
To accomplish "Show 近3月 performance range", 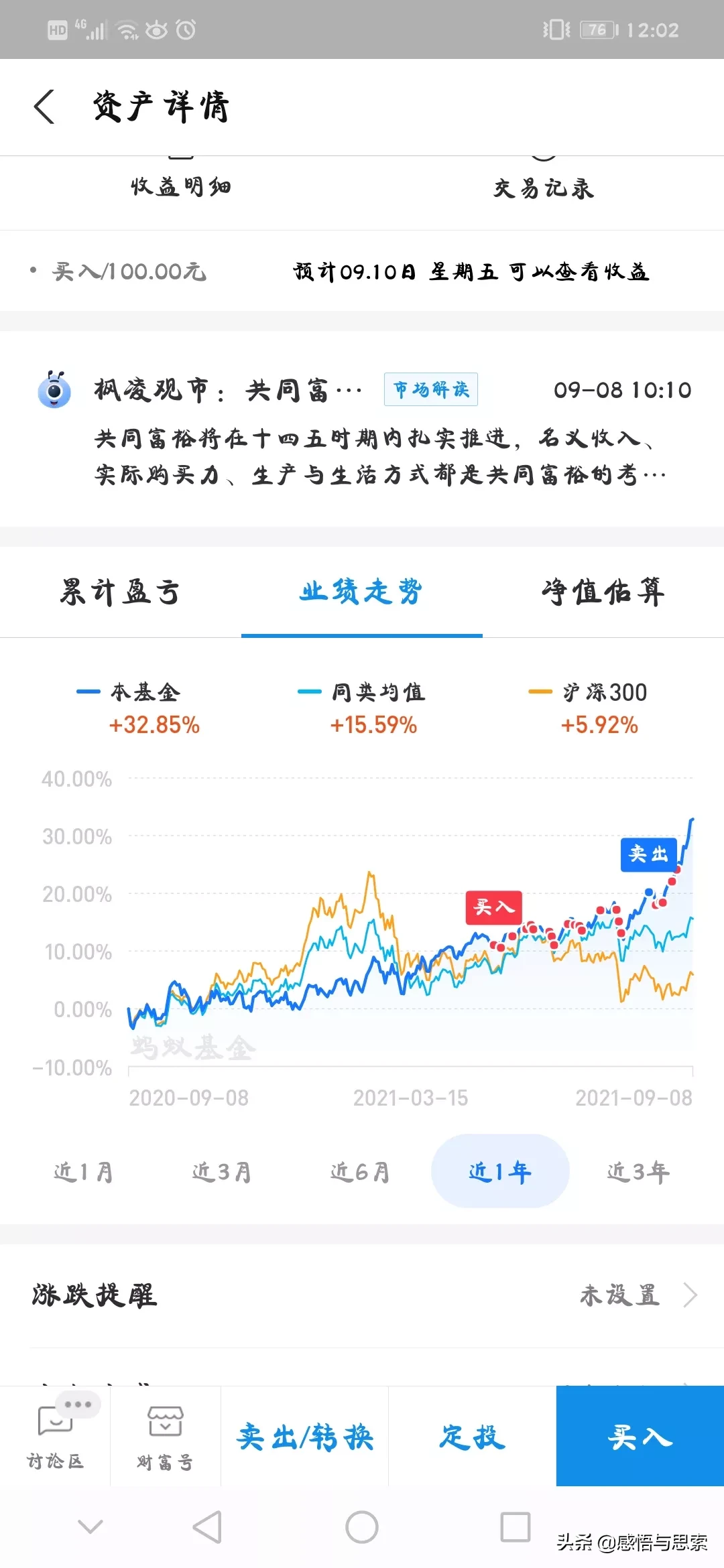I will [x=222, y=1171].
